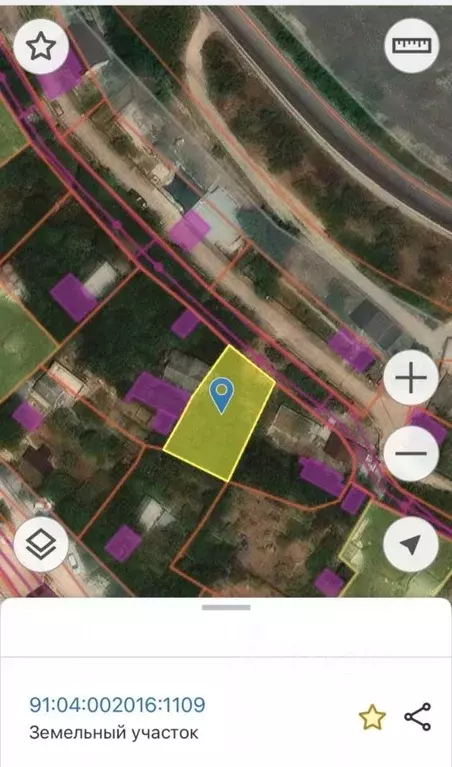The height and width of the screenshot is (767, 452).
Task: Tap the bottom sheet drag handle
Action: click(226, 608)
